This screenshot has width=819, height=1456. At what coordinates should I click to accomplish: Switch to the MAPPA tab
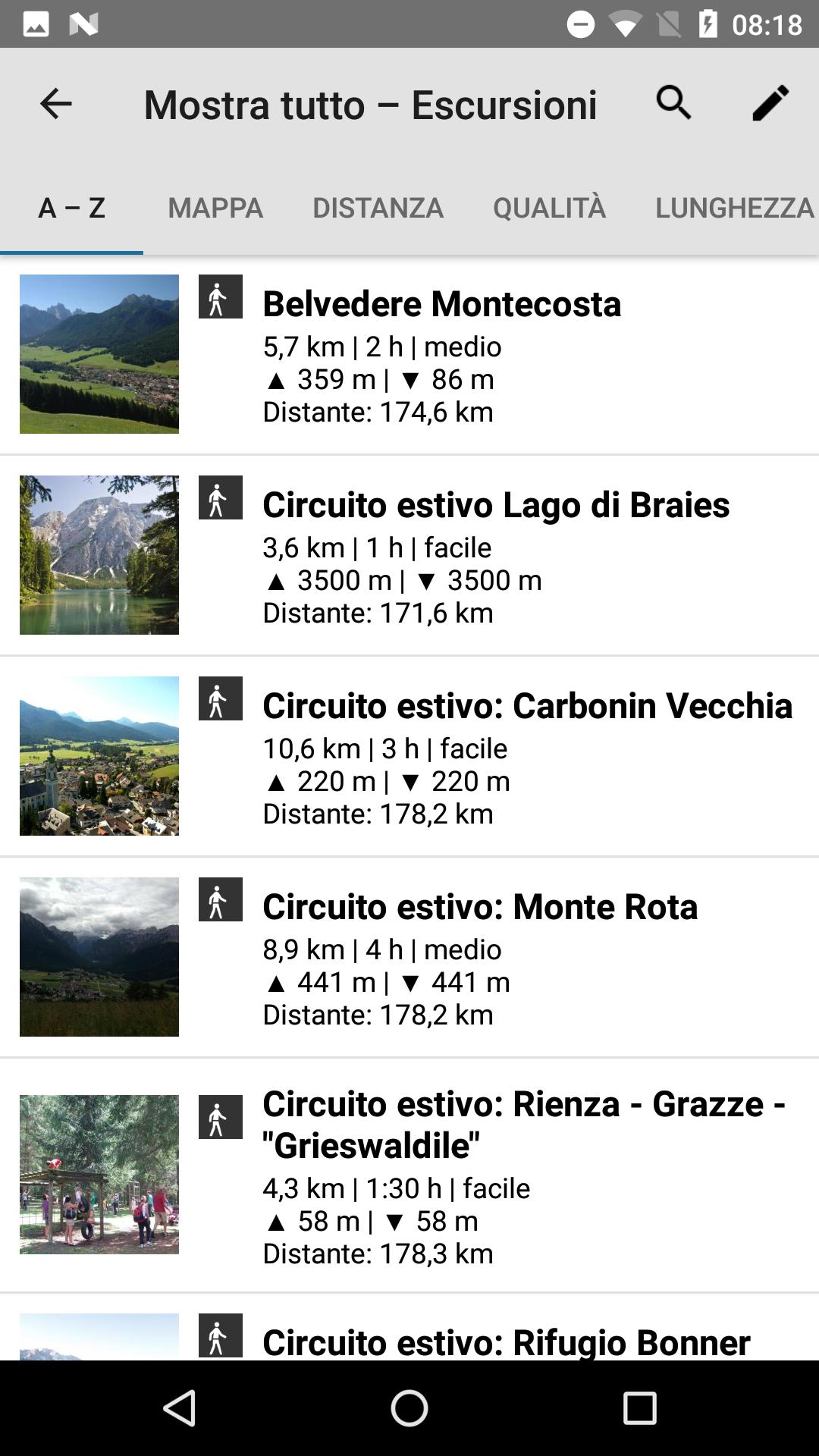tap(215, 207)
